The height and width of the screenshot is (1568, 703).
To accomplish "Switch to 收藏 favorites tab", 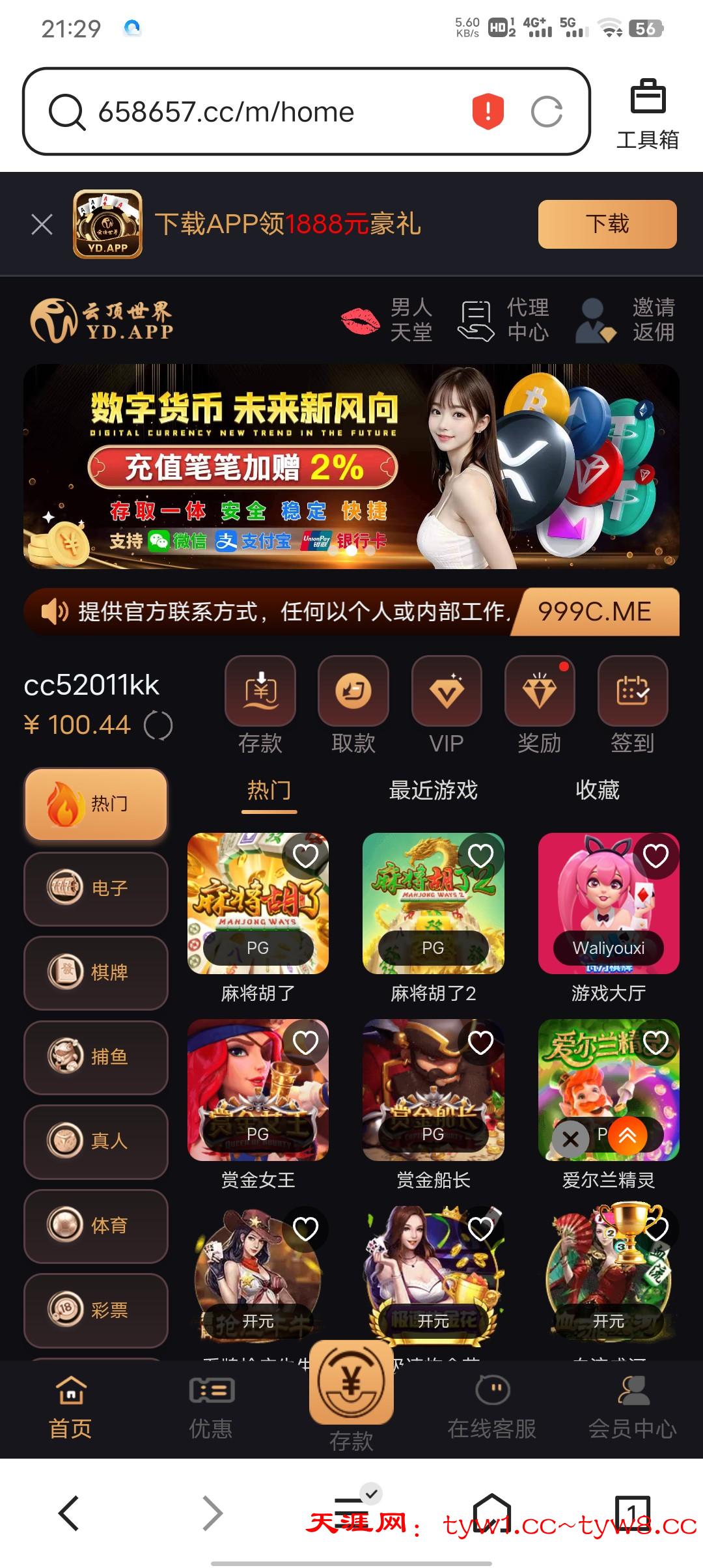I will tap(597, 791).
